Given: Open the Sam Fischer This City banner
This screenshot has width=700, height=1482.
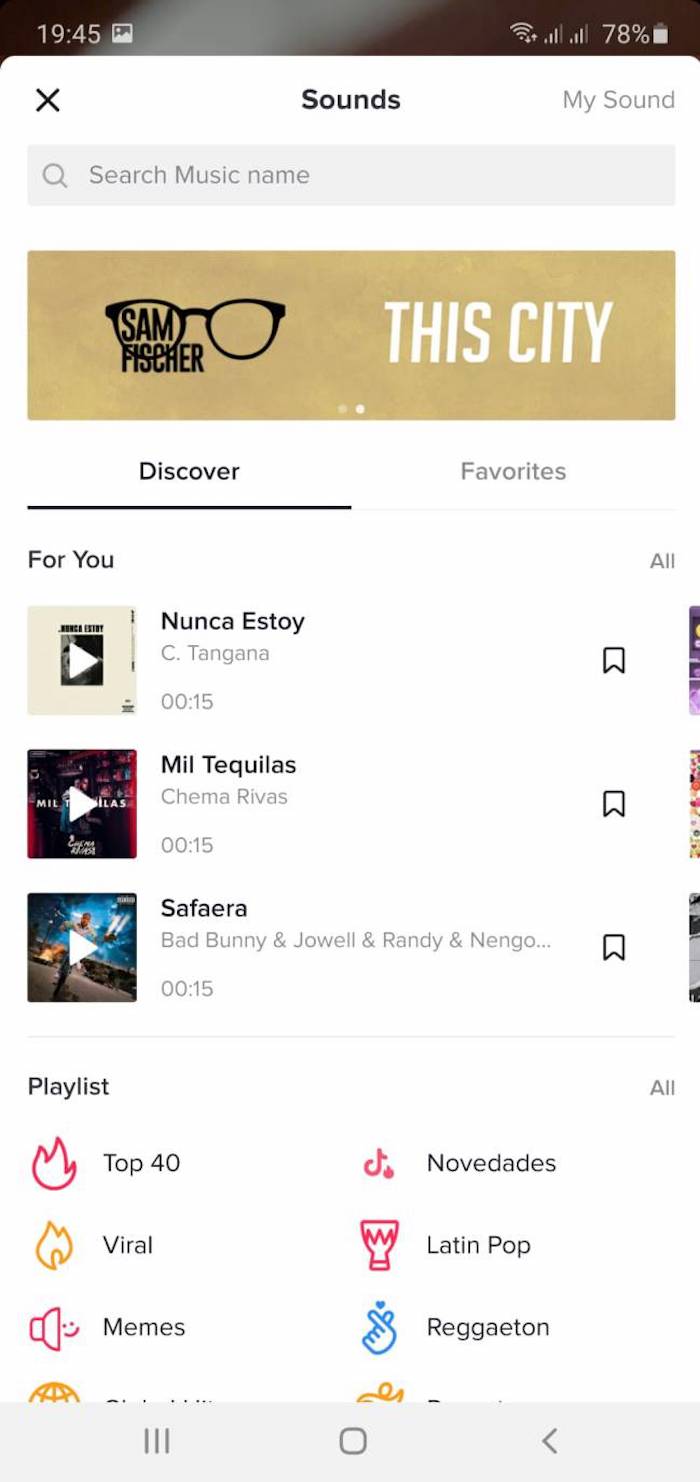Looking at the screenshot, I should (x=350, y=335).
